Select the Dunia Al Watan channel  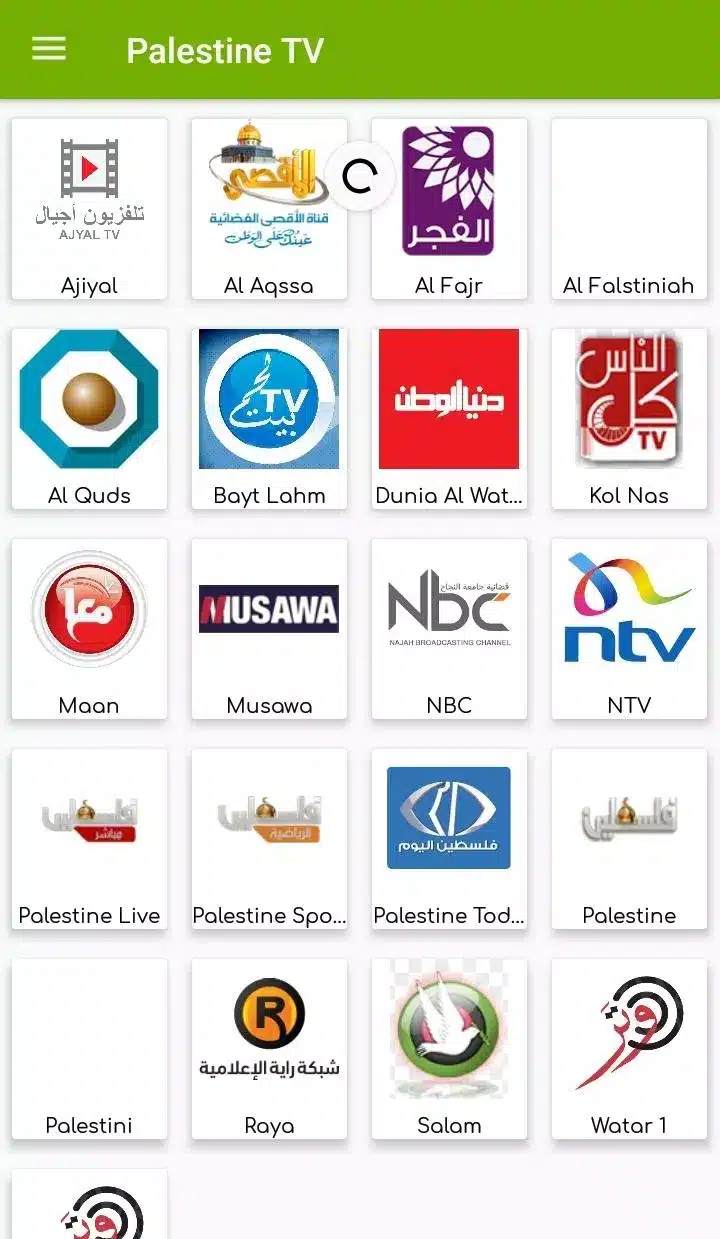(x=449, y=418)
